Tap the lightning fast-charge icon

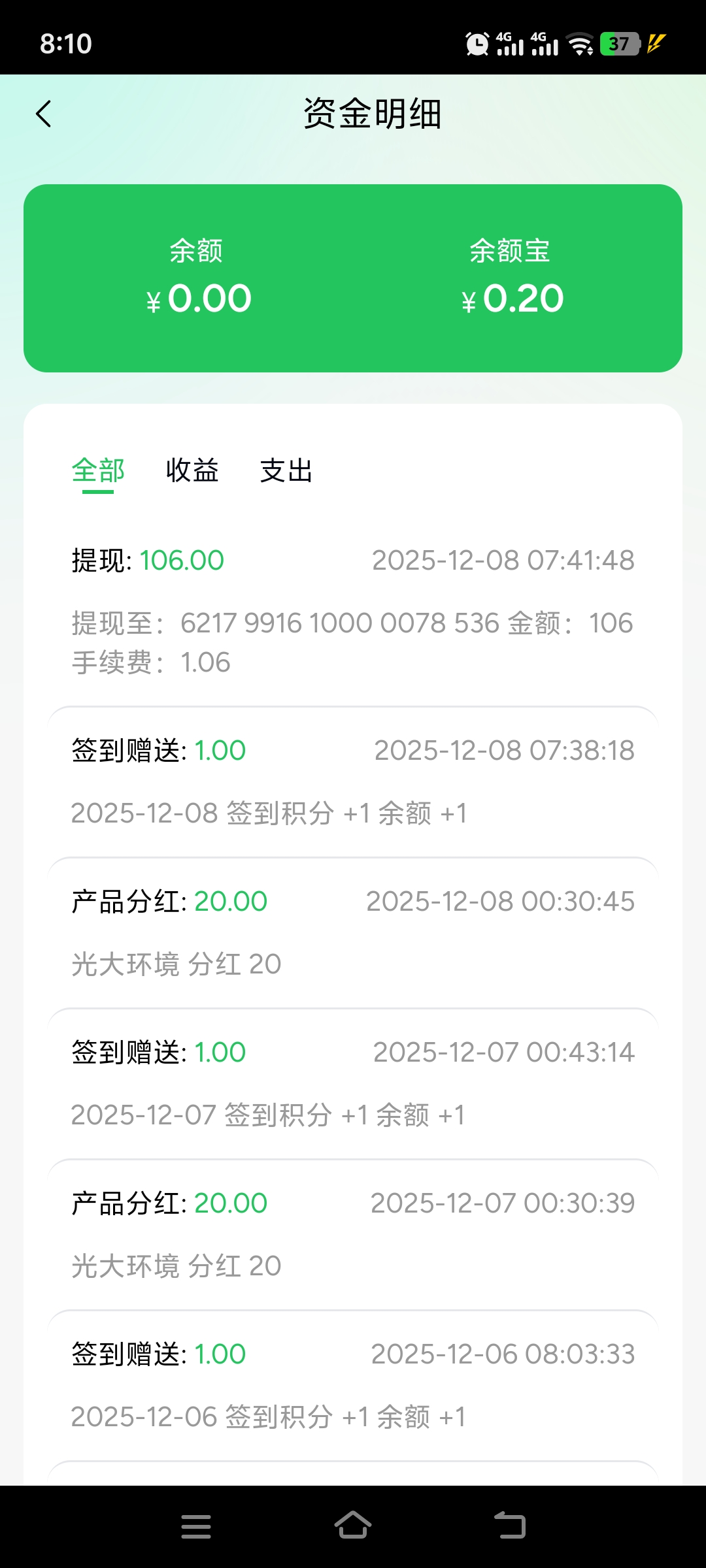tap(656, 43)
